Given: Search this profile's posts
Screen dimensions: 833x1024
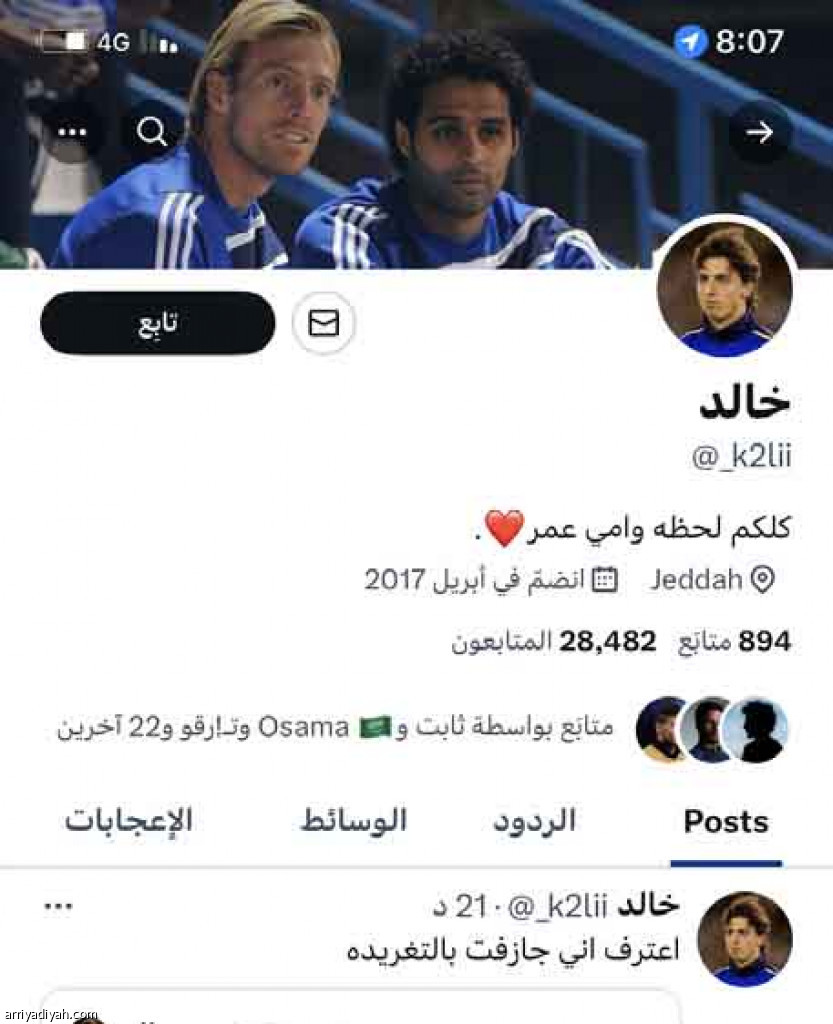Looking at the screenshot, I should click(x=152, y=131).
